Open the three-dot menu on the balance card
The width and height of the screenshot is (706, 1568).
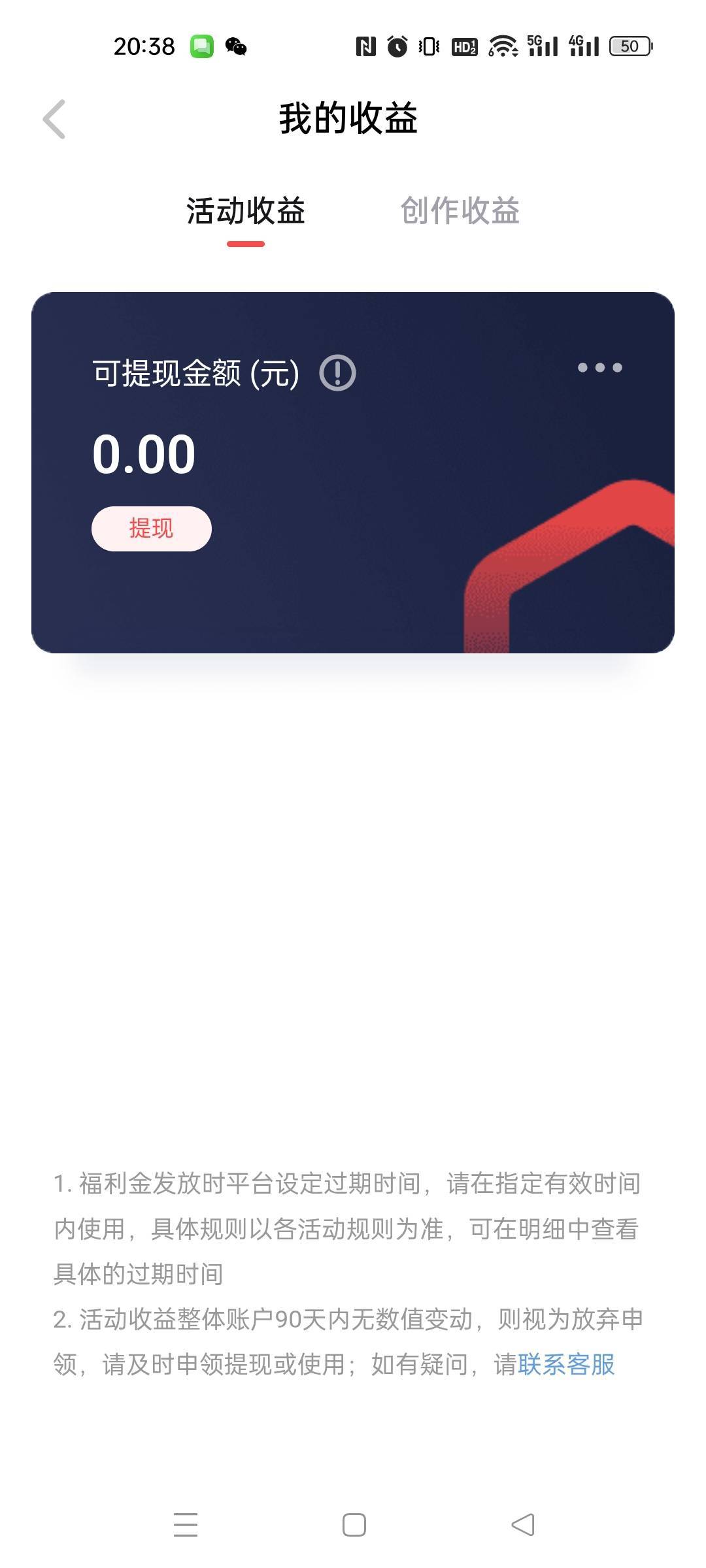[x=599, y=368]
